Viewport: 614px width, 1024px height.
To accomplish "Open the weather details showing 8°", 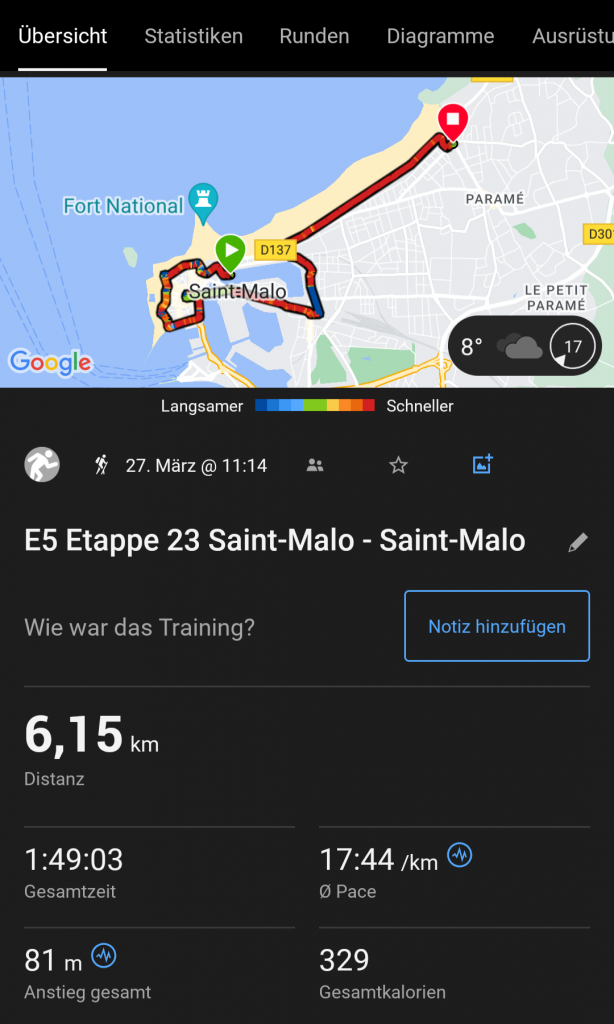I will (x=525, y=347).
